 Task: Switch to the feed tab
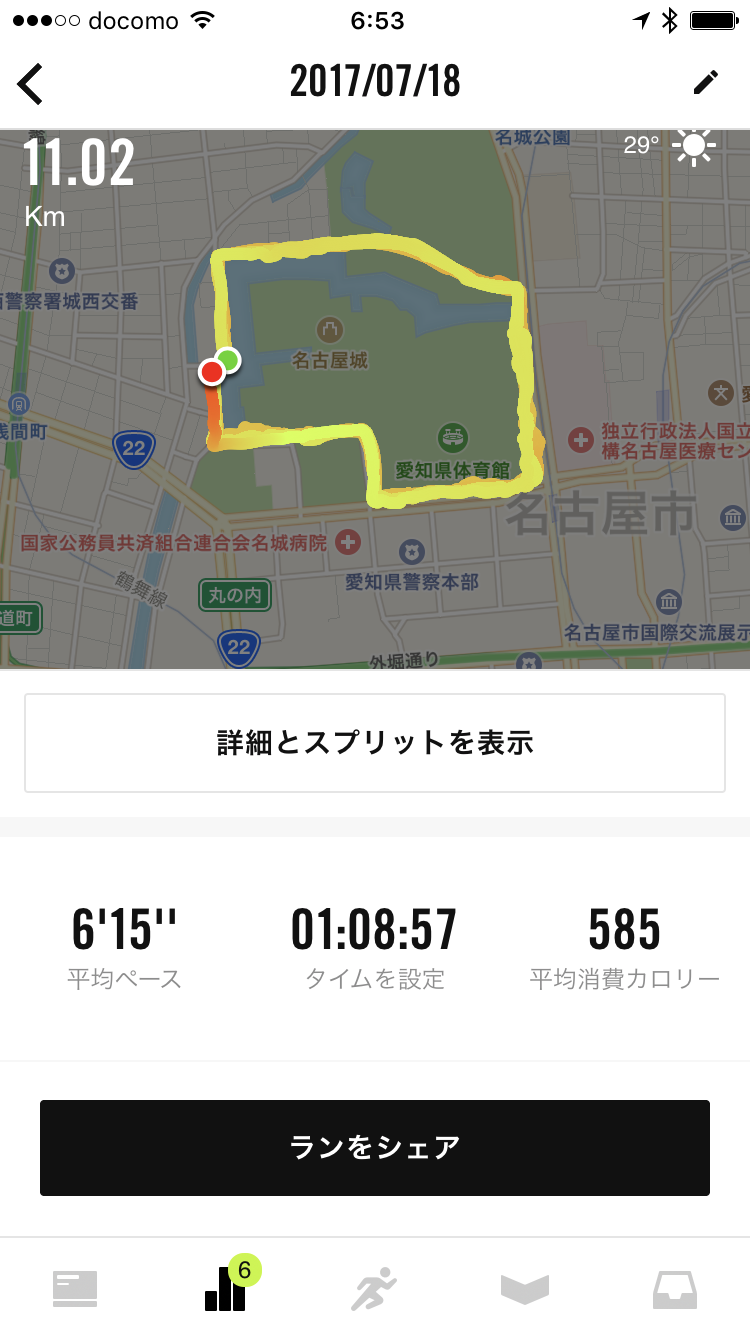point(75,1288)
